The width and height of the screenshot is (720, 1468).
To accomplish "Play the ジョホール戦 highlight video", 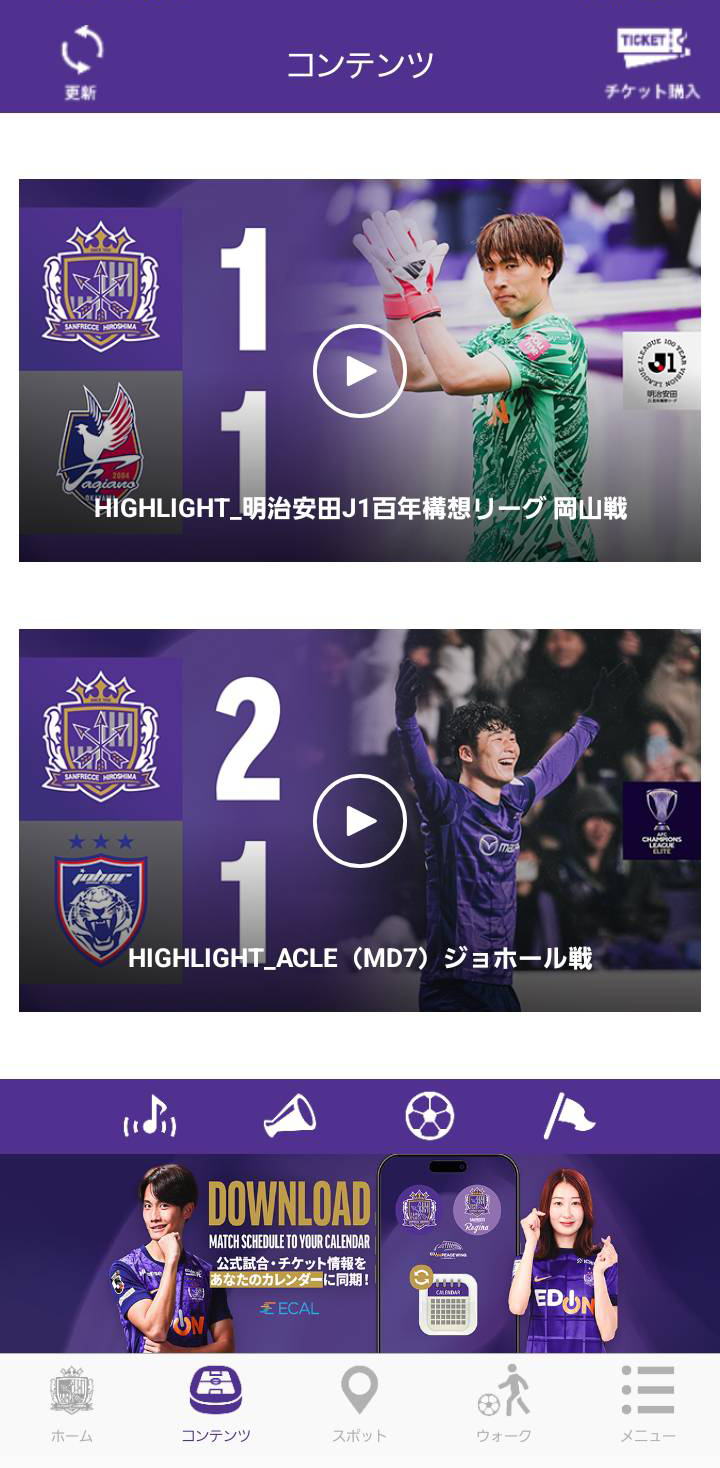I will (x=359, y=821).
